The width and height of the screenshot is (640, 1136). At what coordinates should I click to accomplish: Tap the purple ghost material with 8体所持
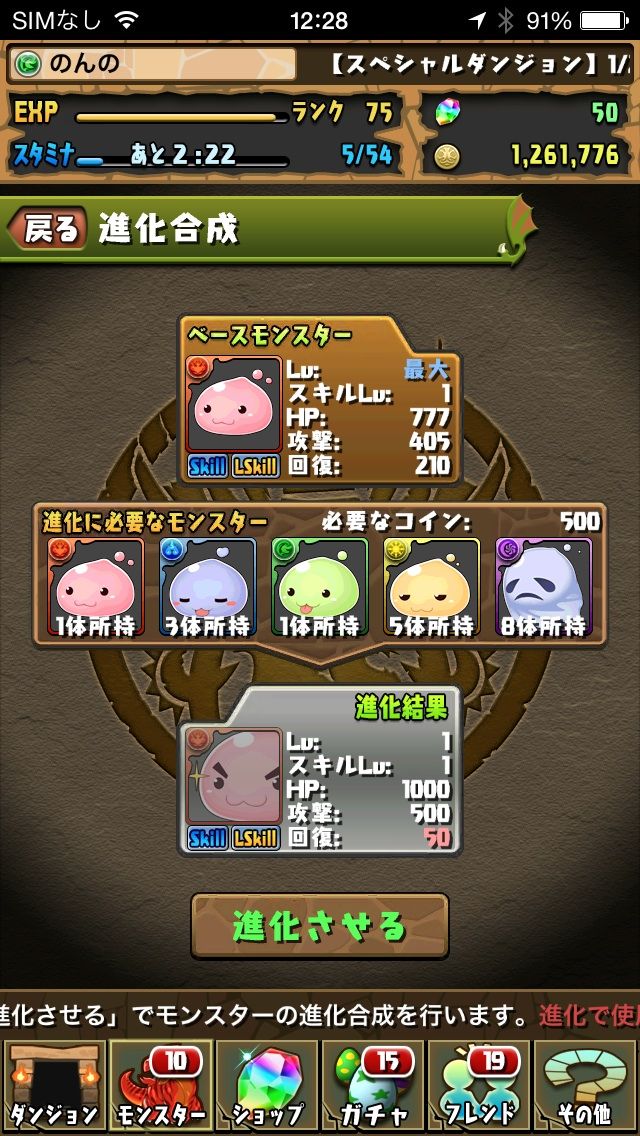point(543,586)
